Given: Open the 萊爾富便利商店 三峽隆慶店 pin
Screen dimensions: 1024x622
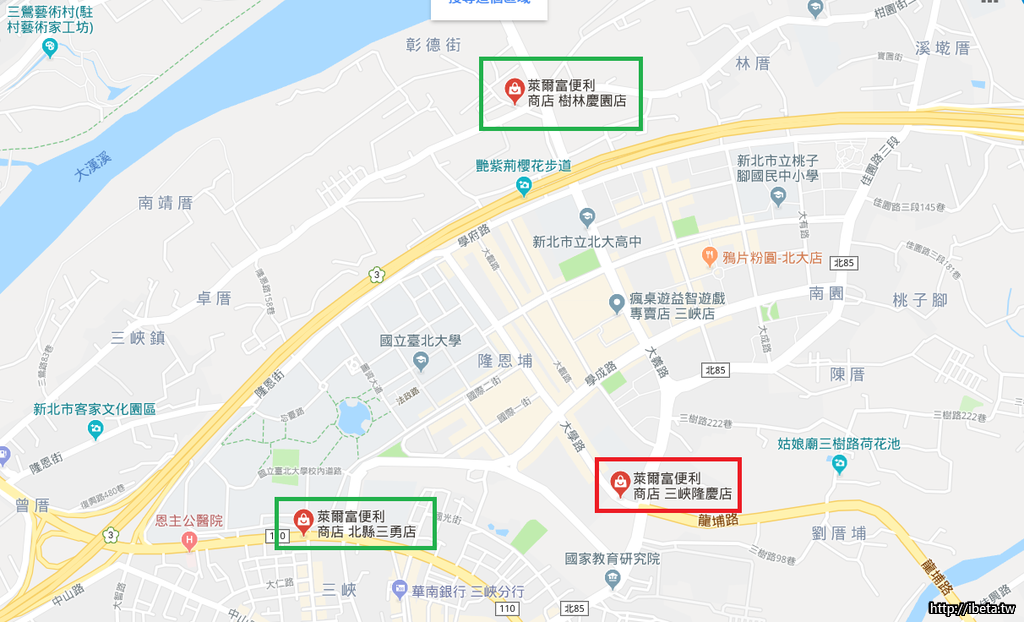Looking at the screenshot, I should [620, 485].
